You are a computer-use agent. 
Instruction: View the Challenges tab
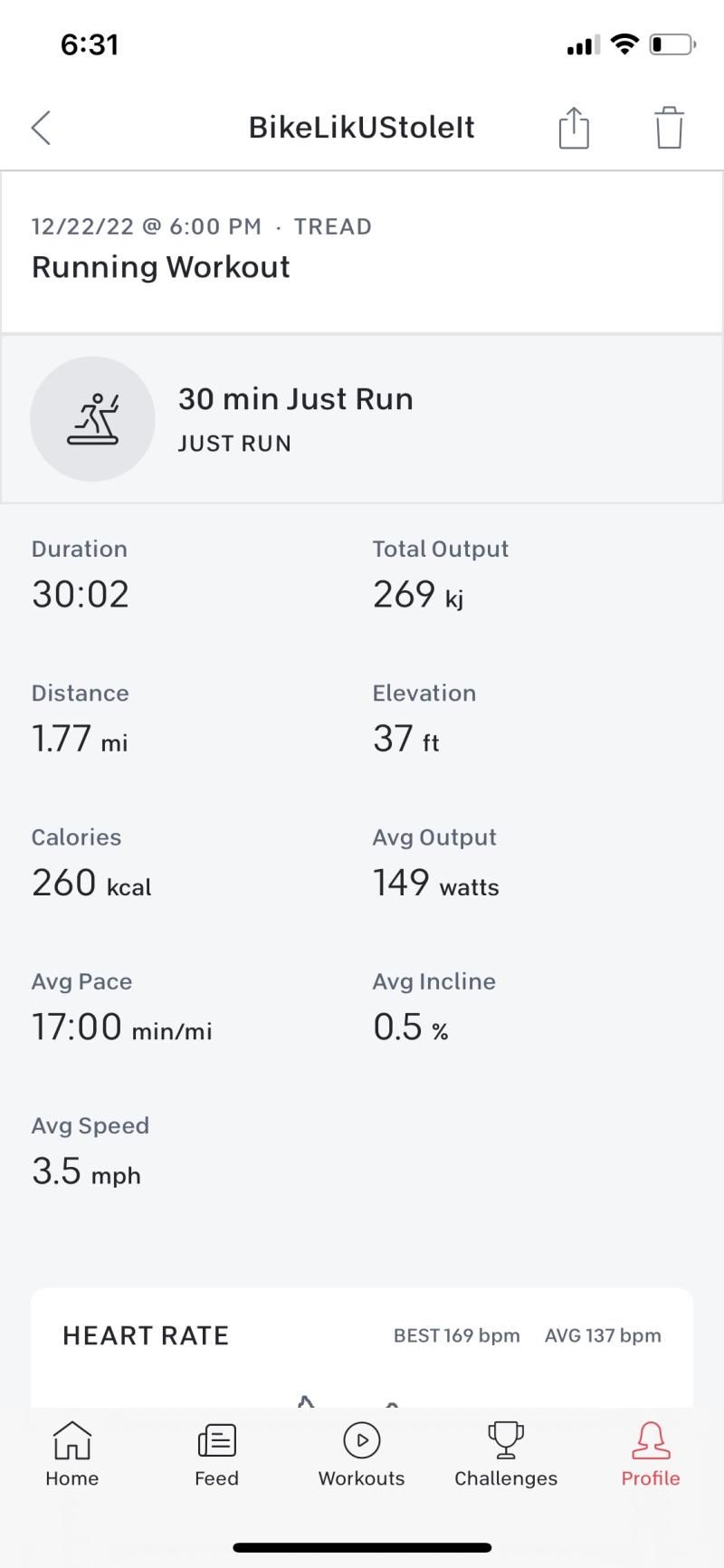point(506,1454)
